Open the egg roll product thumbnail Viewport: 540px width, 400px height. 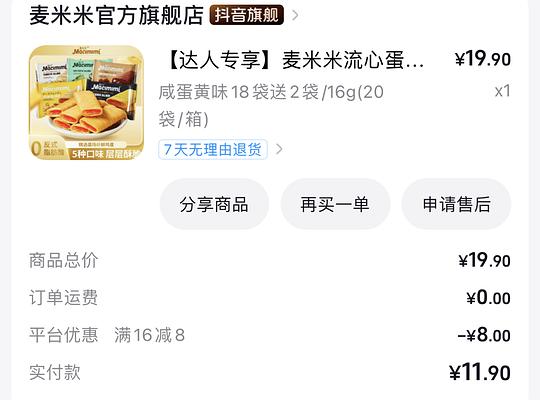86,103
